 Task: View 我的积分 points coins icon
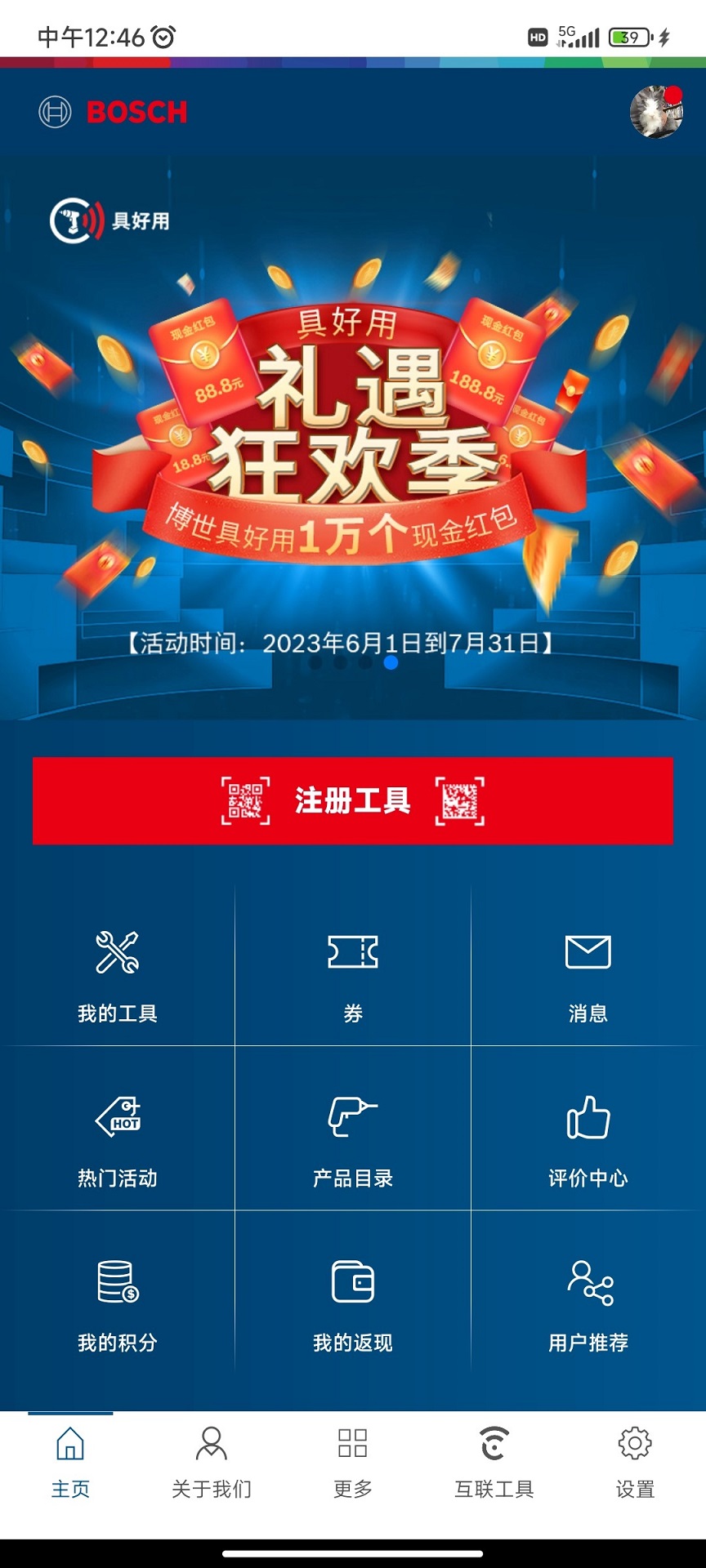(x=117, y=1282)
